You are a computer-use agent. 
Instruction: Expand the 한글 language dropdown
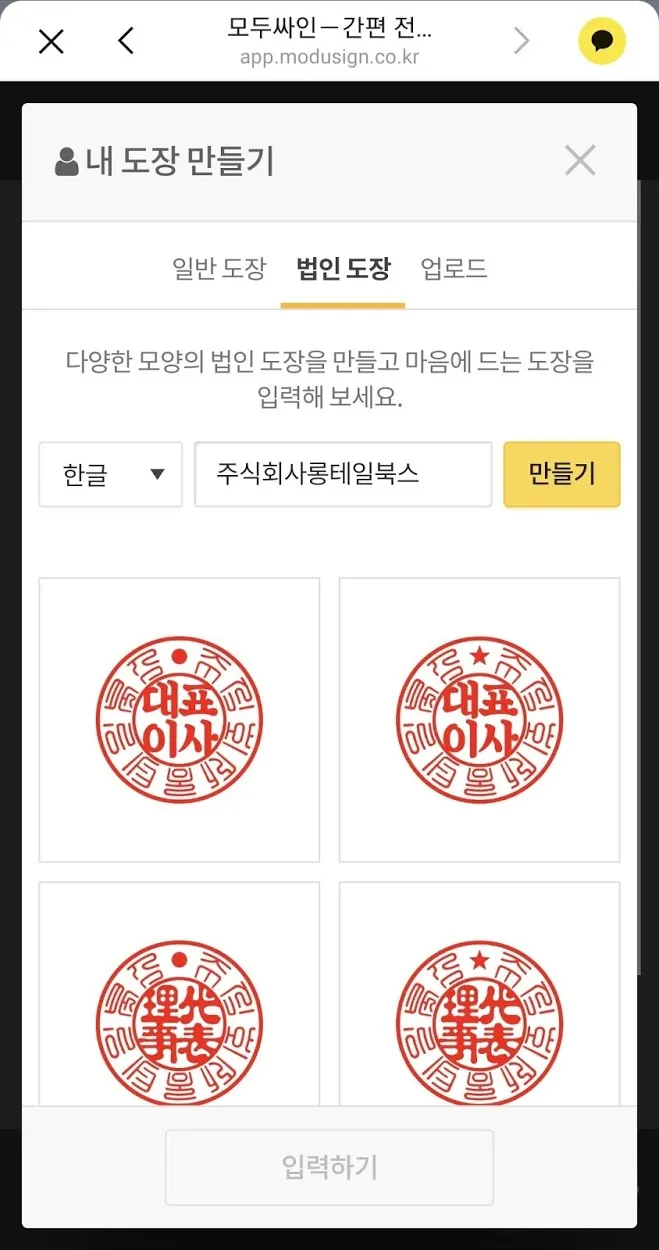click(111, 474)
